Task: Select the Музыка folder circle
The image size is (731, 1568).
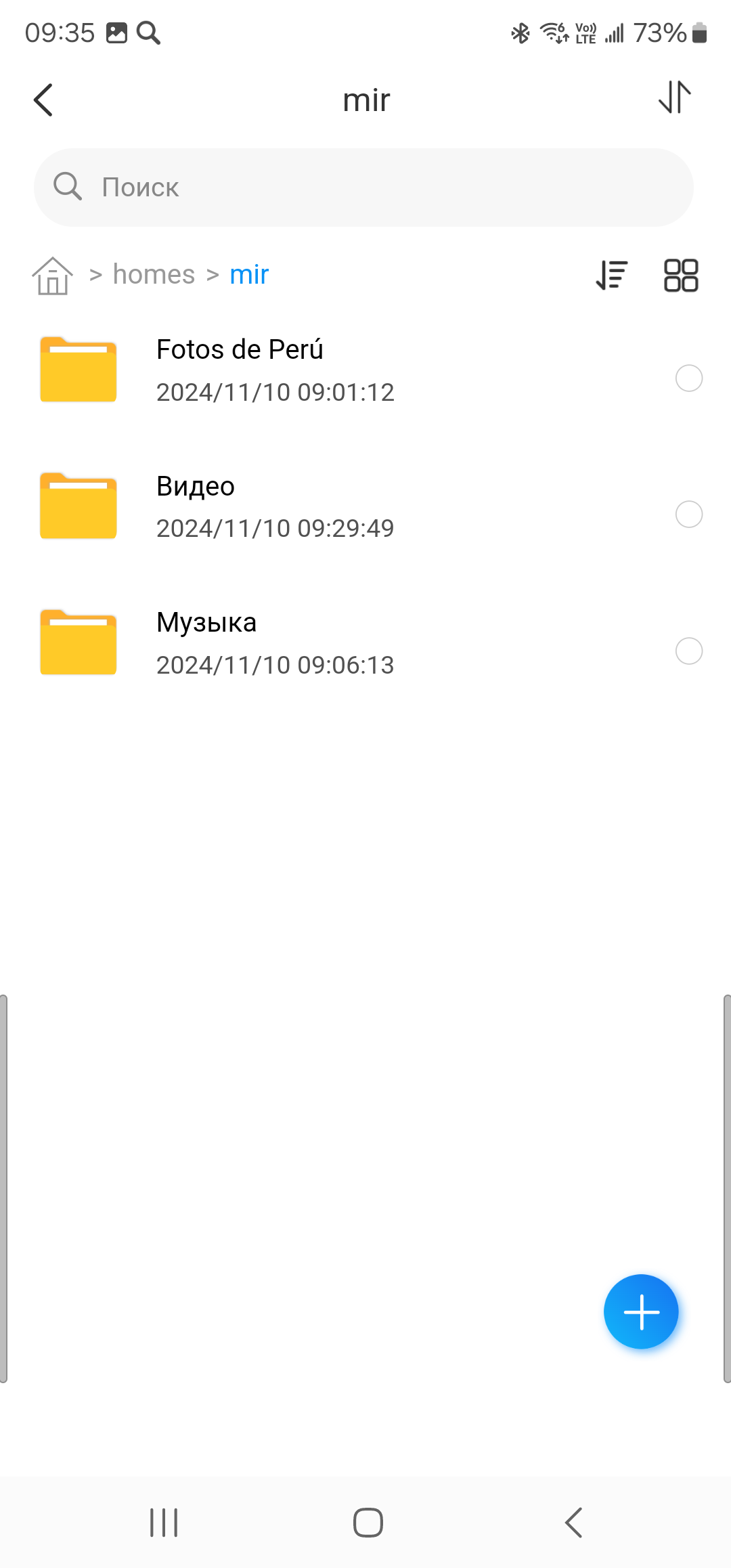Action: [689, 651]
